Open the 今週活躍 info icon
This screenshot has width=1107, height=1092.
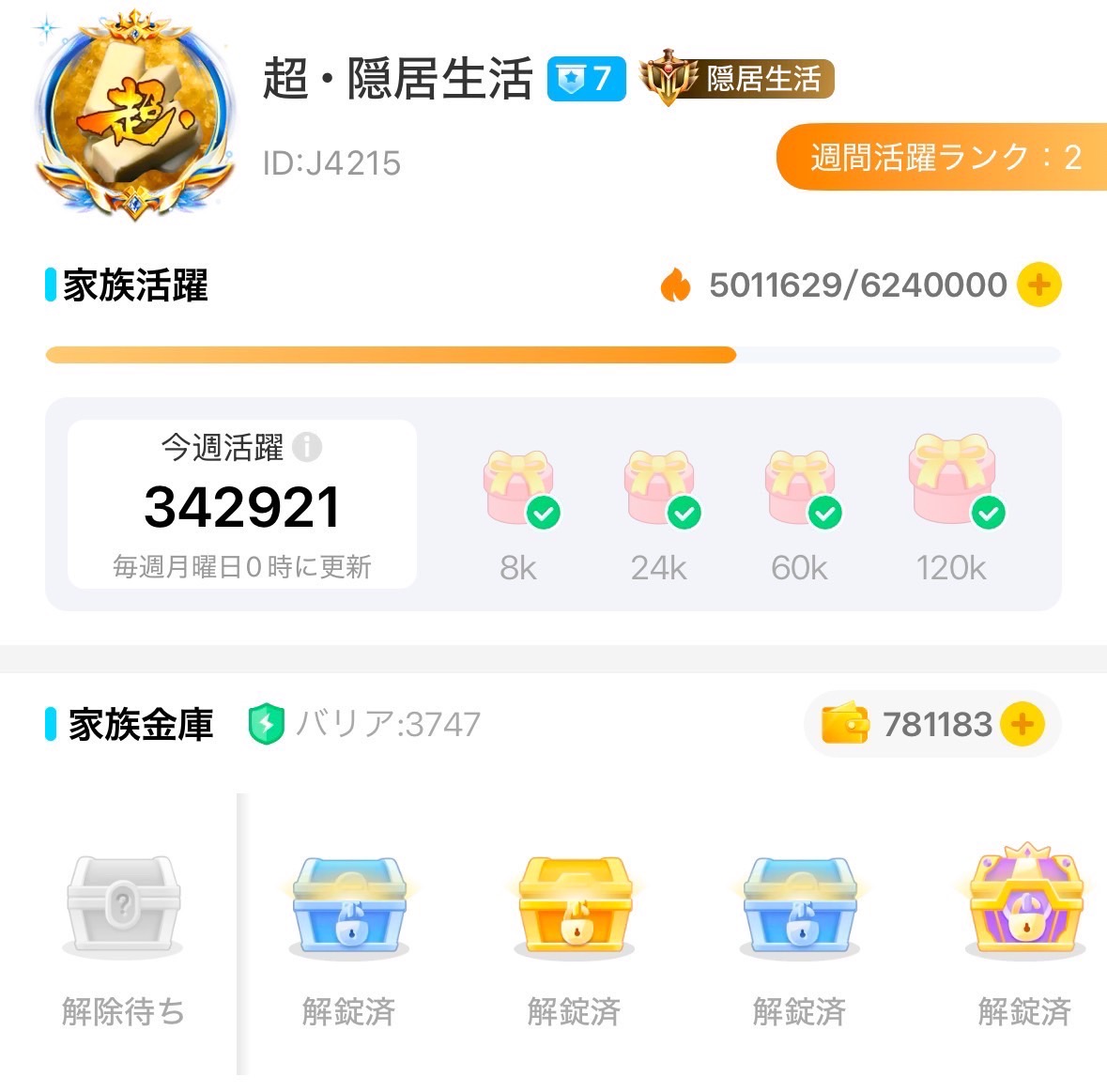[x=307, y=447]
